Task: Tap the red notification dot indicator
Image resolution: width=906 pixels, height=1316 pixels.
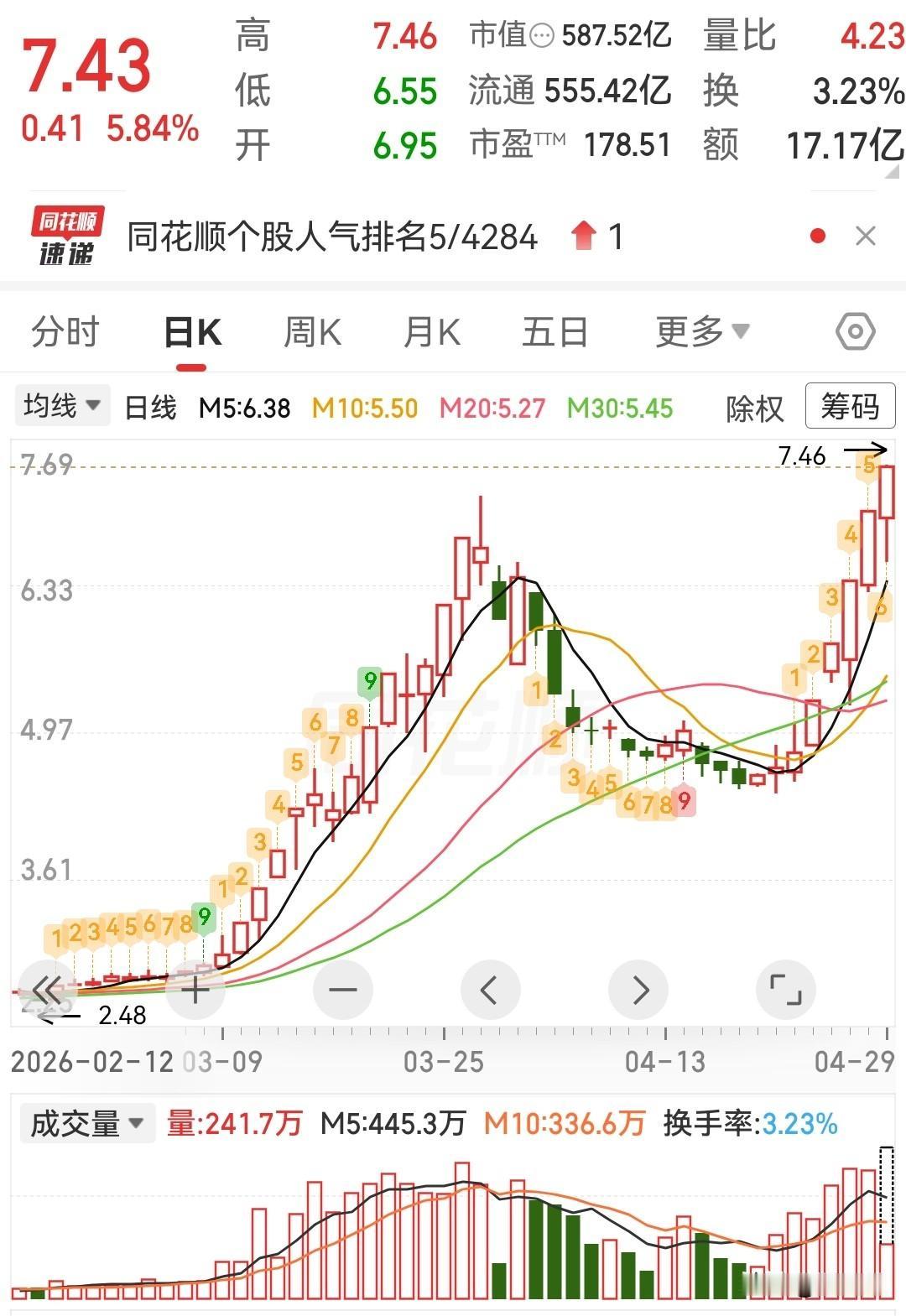Action: click(x=817, y=237)
